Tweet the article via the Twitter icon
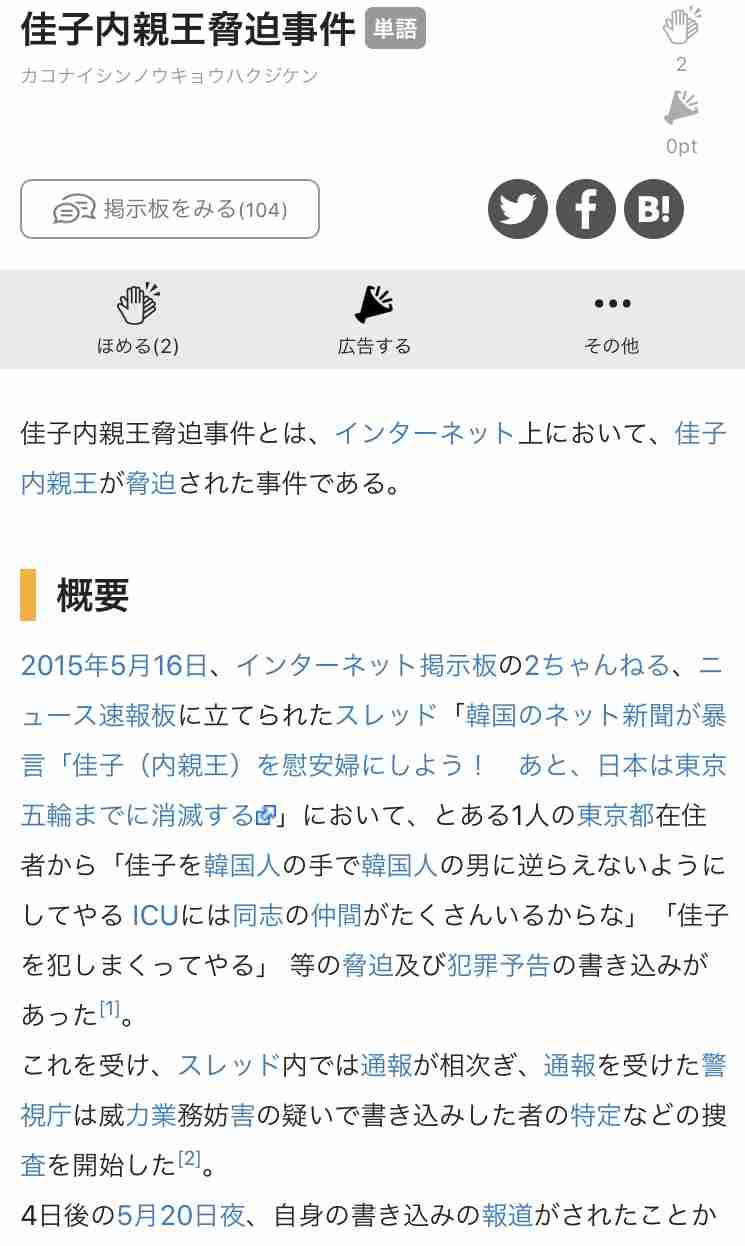Image resolution: width=745 pixels, height=1246 pixels. [x=517, y=208]
